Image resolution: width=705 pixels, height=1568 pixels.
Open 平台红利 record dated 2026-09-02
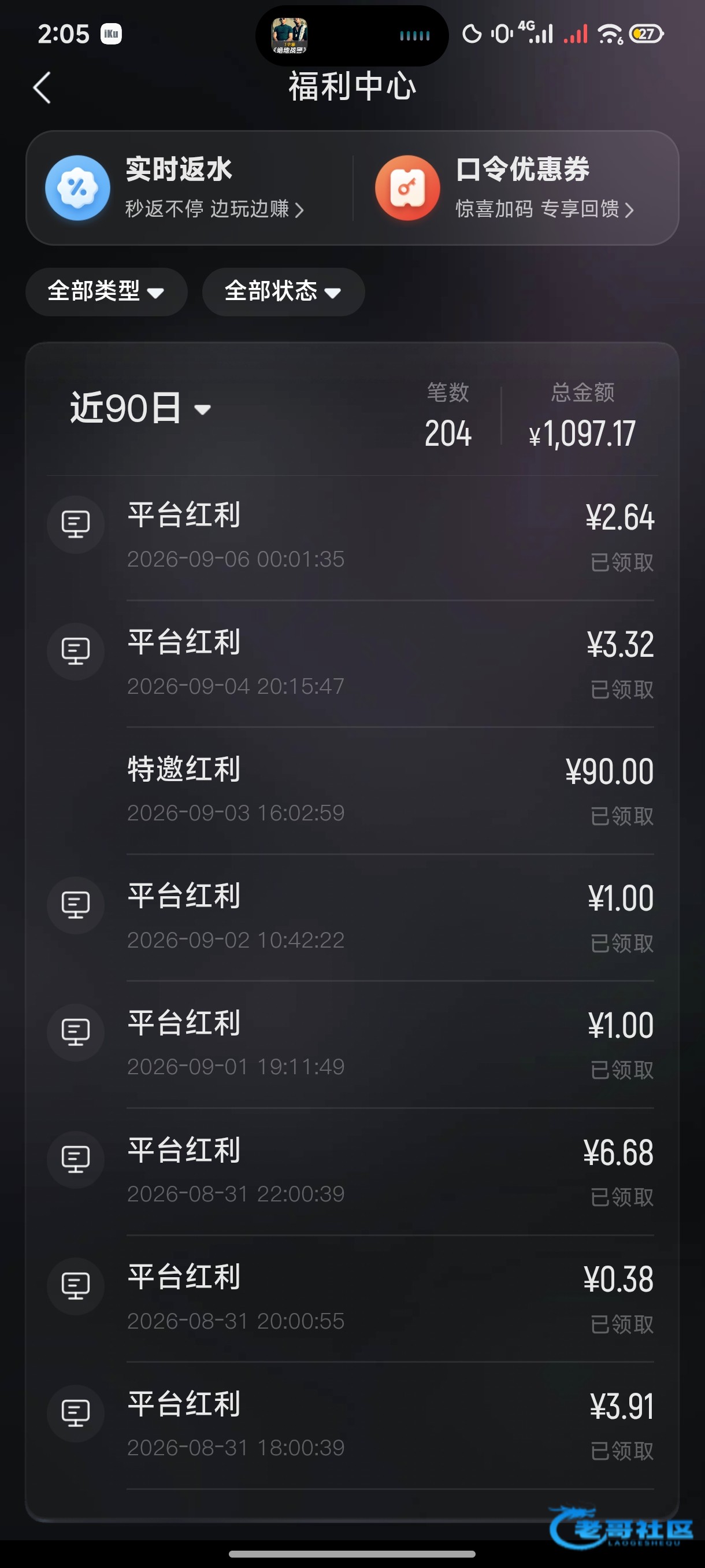tap(352, 918)
